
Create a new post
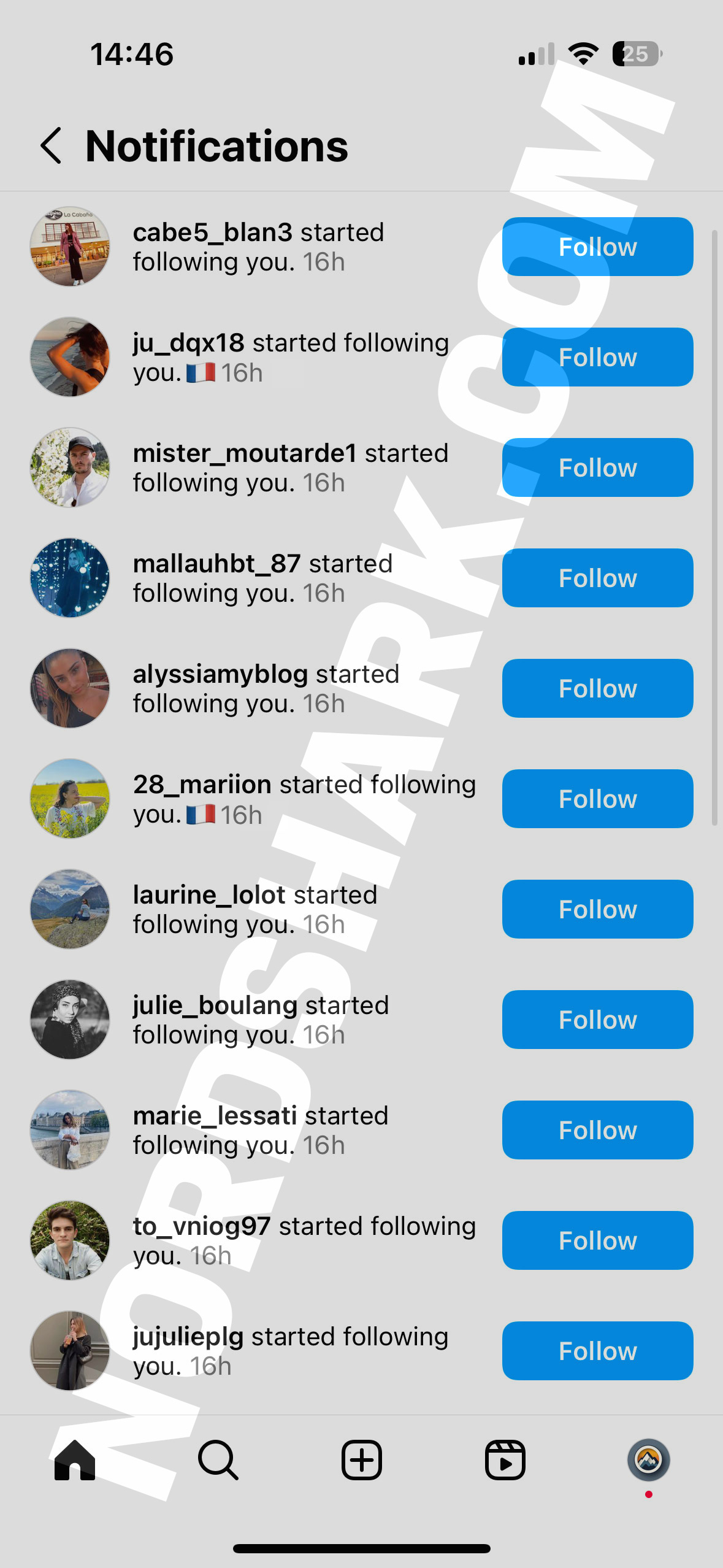[361, 1460]
